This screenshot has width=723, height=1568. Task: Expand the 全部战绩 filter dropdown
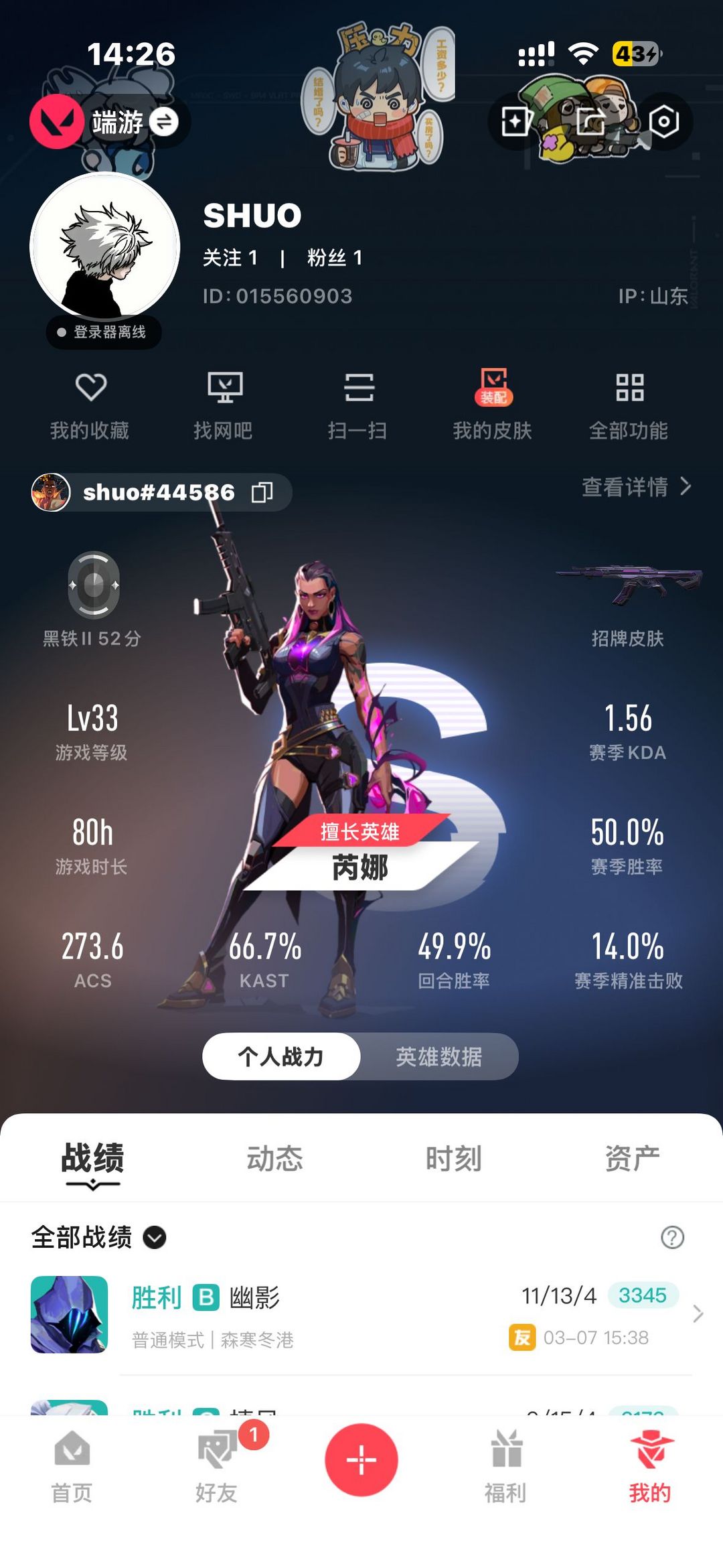pos(155,1237)
